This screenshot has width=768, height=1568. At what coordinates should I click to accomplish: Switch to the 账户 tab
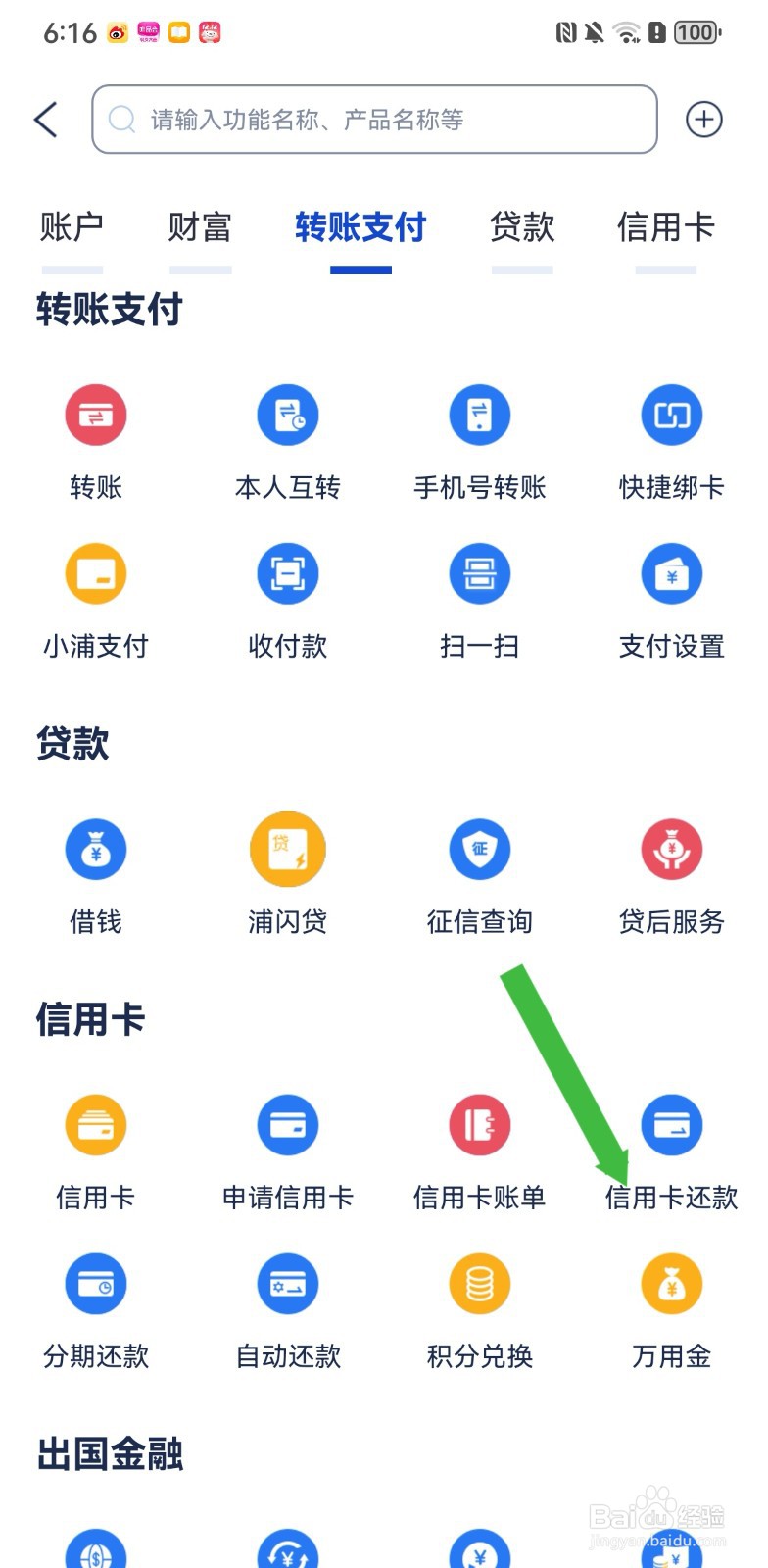(71, 227)
